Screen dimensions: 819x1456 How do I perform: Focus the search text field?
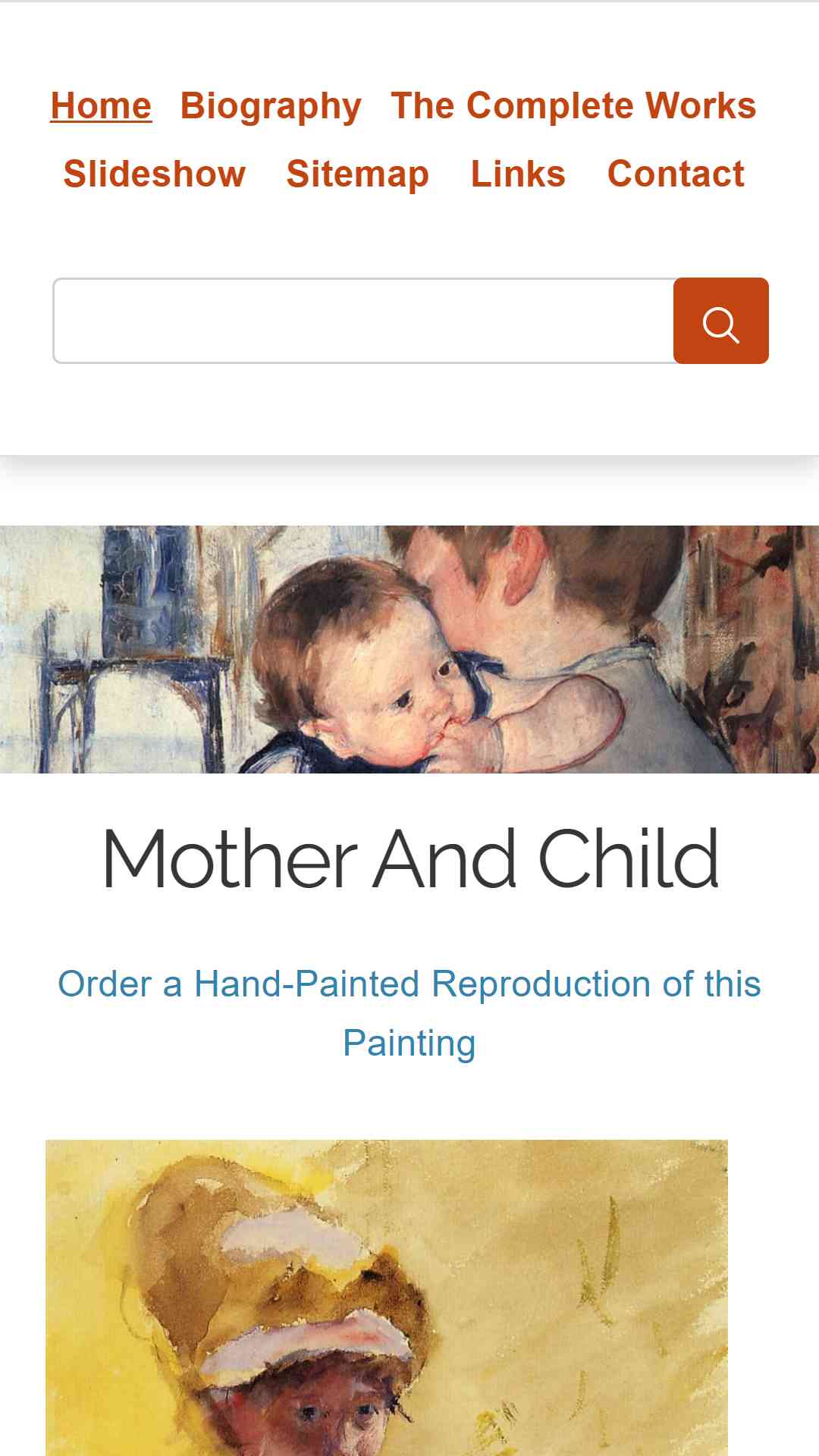click(363, 321)
